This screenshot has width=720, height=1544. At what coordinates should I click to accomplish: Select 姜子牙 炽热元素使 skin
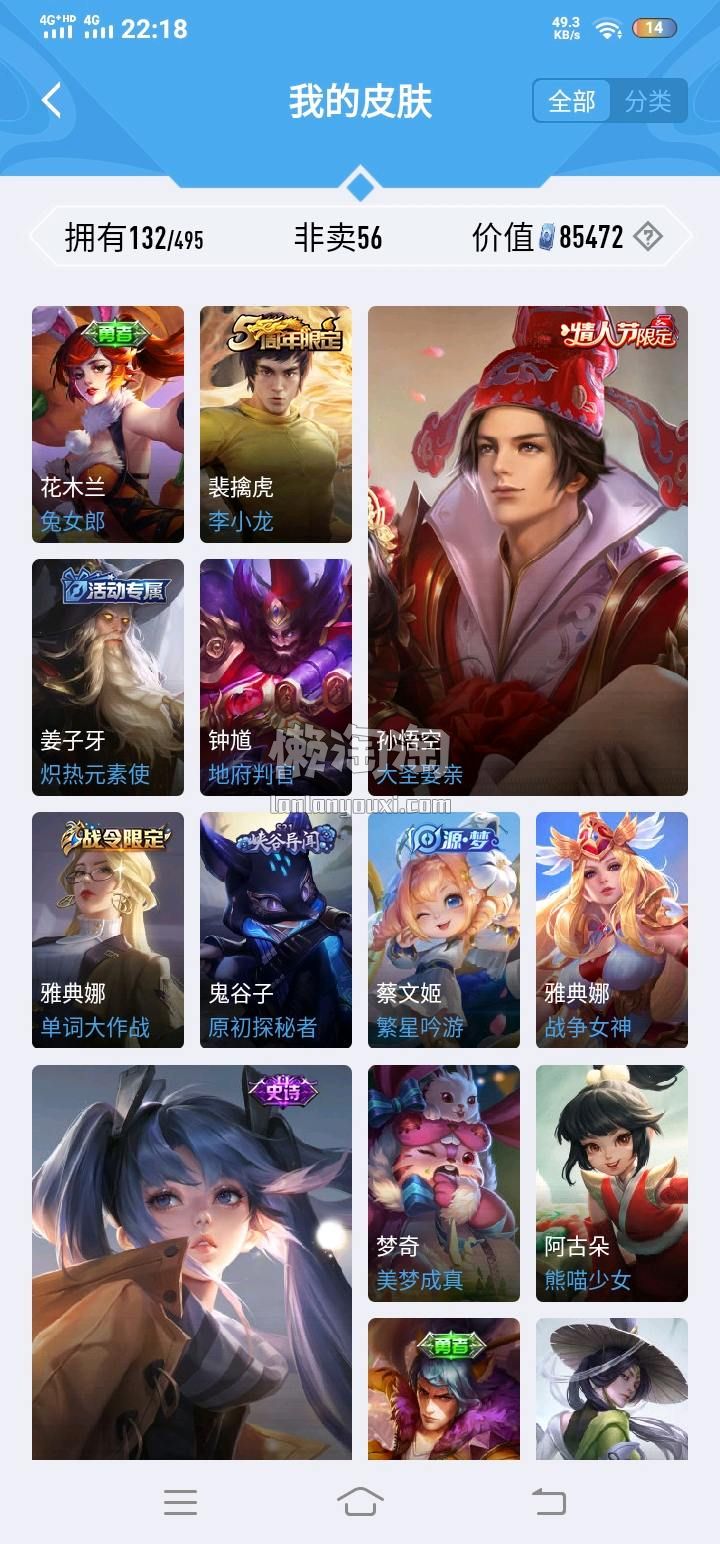tap(108, 677)
